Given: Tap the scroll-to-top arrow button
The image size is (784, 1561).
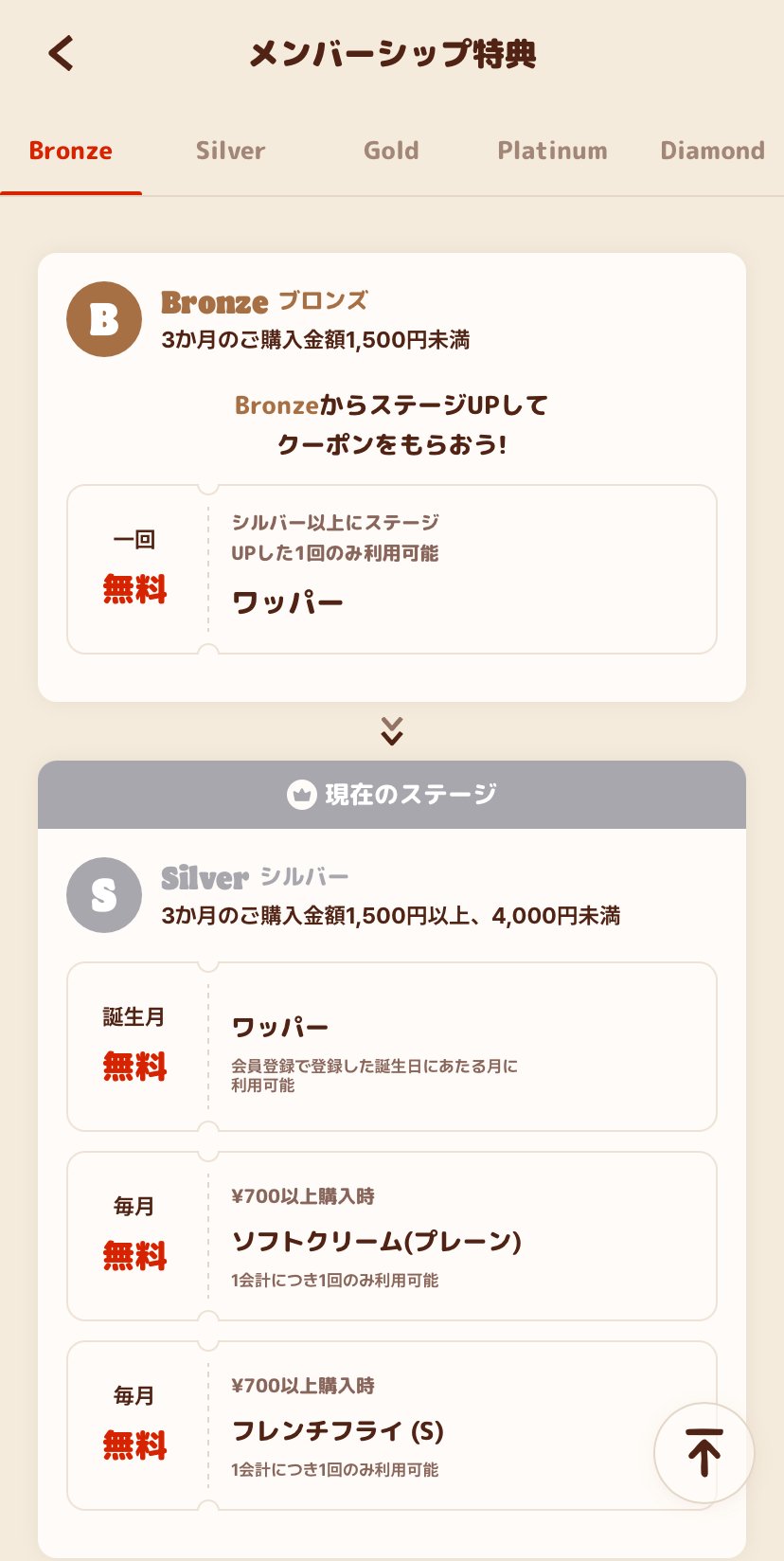Looking at the screenshot, I should 704,1452.
